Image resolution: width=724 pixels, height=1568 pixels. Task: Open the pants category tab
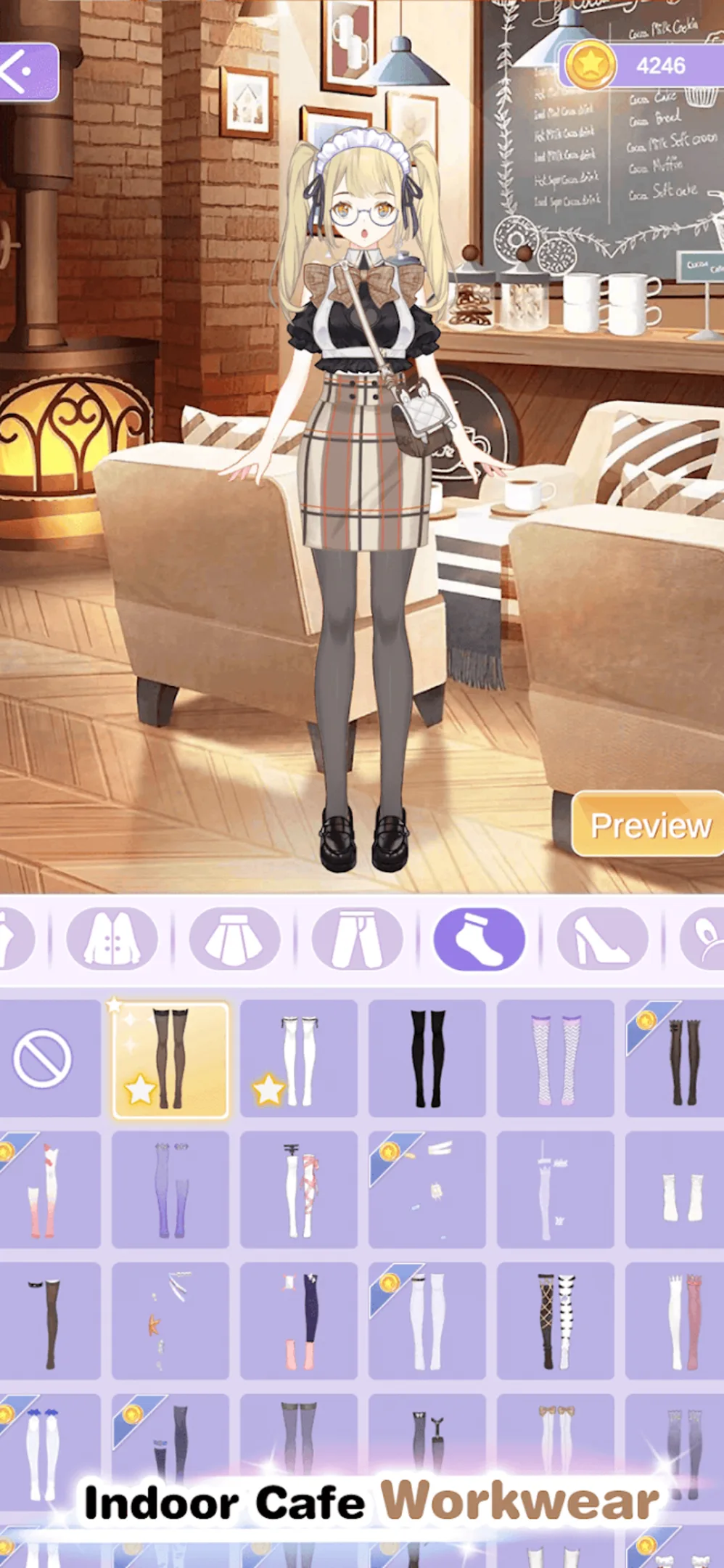(357, 939)
